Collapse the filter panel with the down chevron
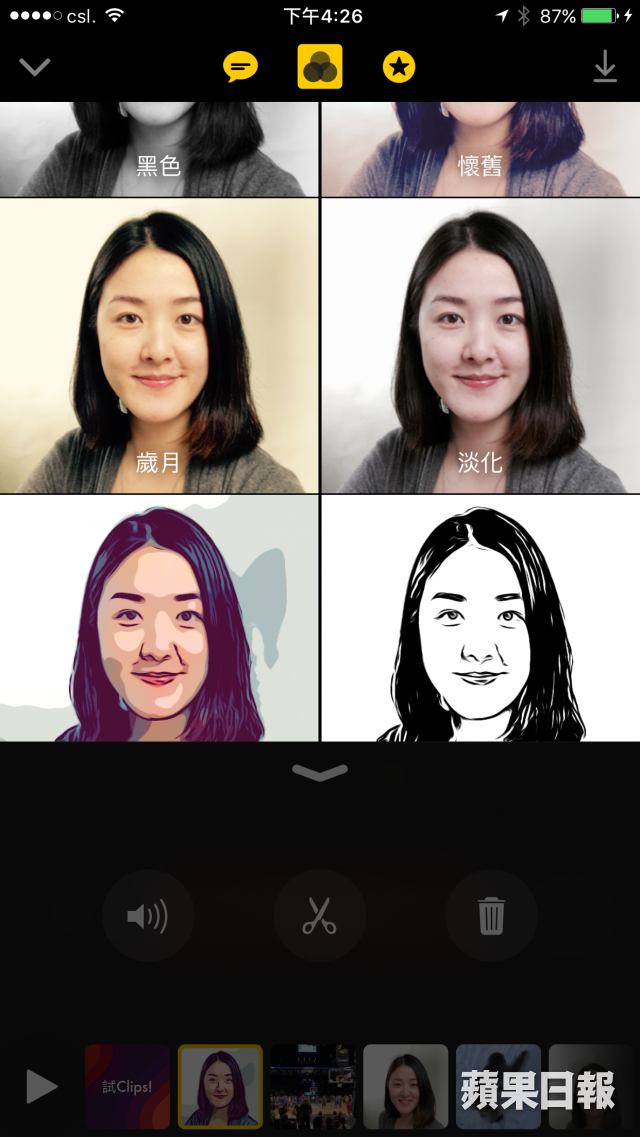The height and width of the screenshot is (1137, 640). click(x=320, y=771)
